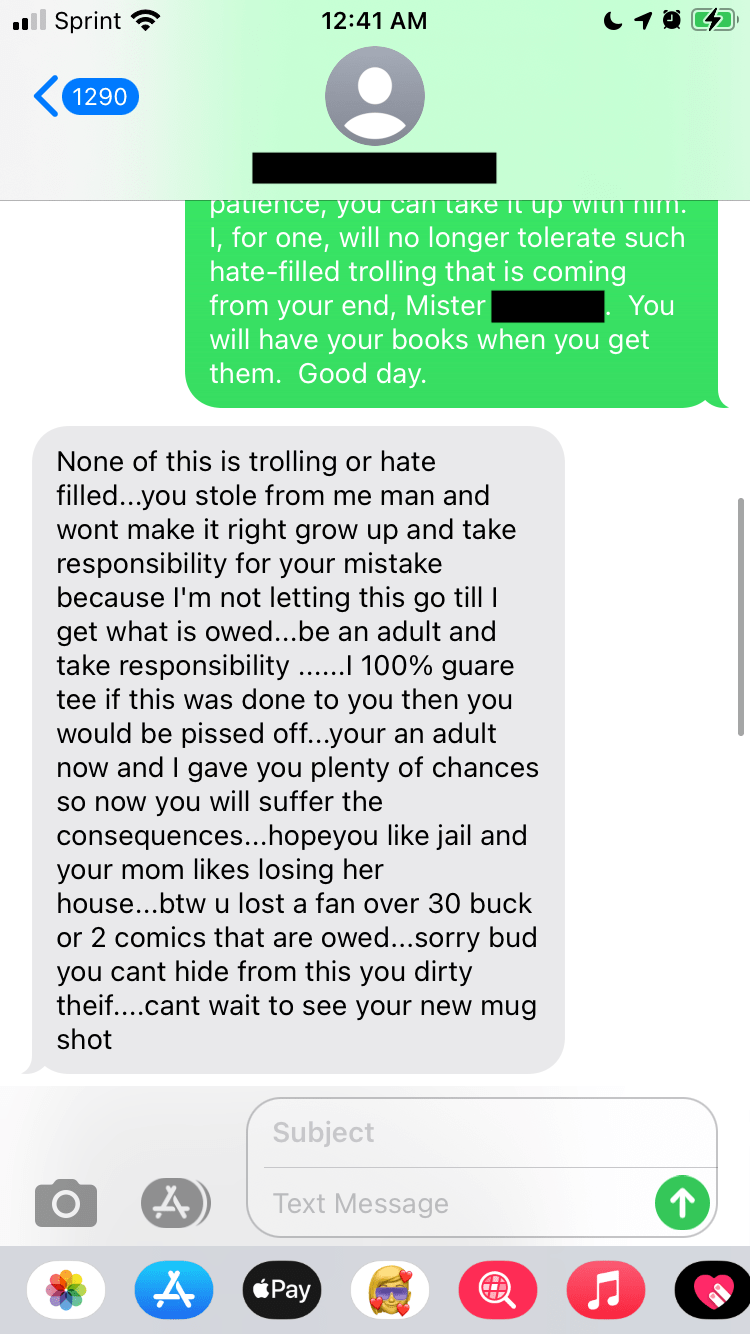Screen dimensions: 750x1334
Task: Toggle the iMessage app drawer button
Action: pyautogui.click(x=175, y=1203)
